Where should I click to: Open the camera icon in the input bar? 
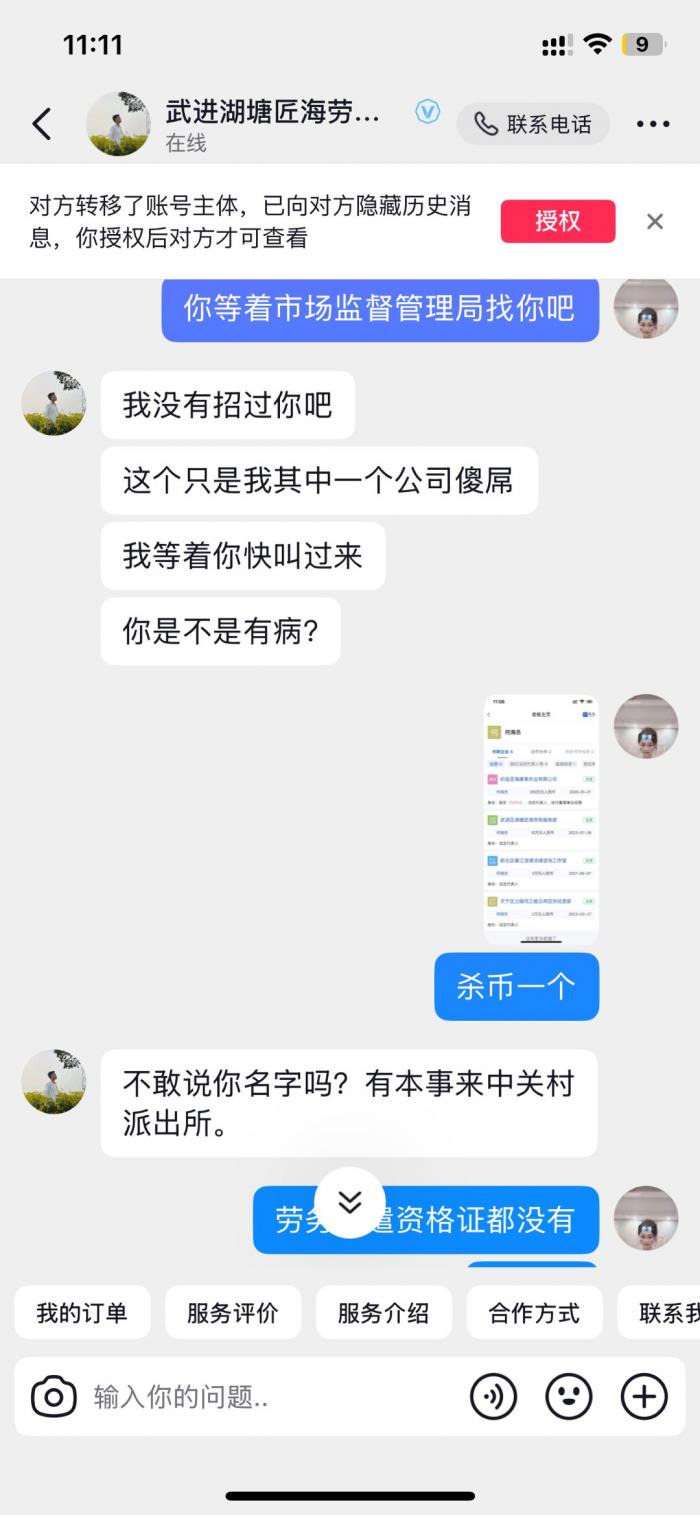coord(54,1396)
